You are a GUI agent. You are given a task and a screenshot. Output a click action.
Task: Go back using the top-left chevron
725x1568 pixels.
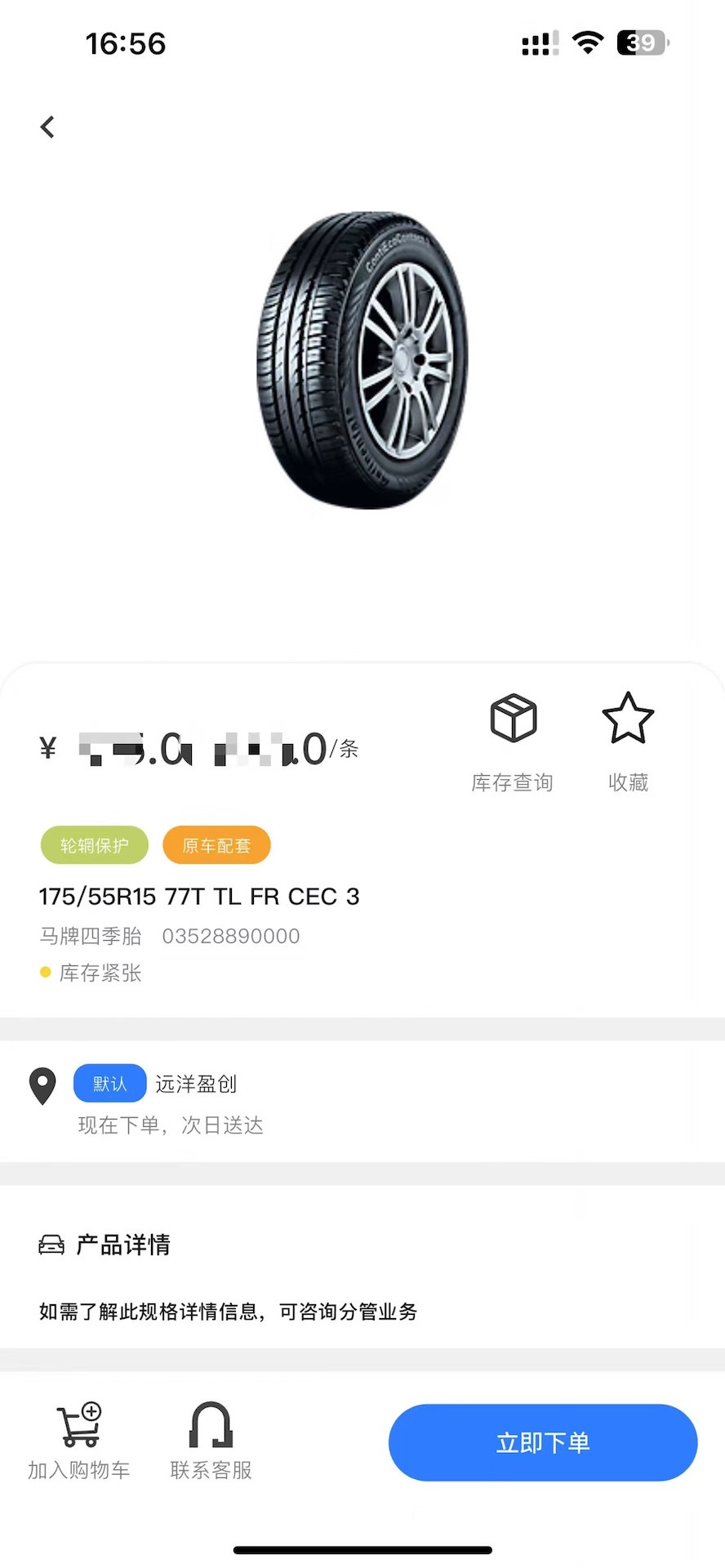tap(47, 127)
